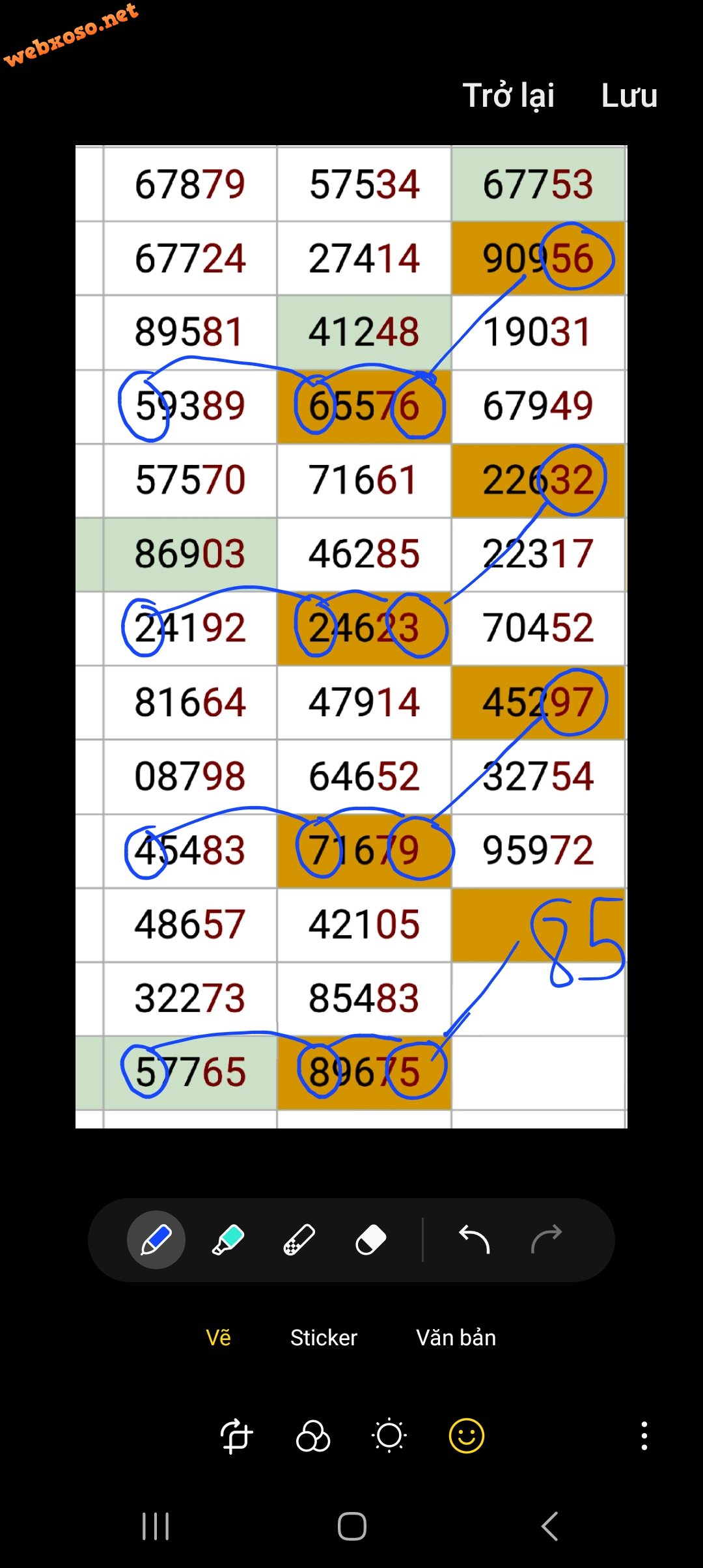Switch to the Vẽ tab
This screenshot has width=703, height=1568.
218,1337
